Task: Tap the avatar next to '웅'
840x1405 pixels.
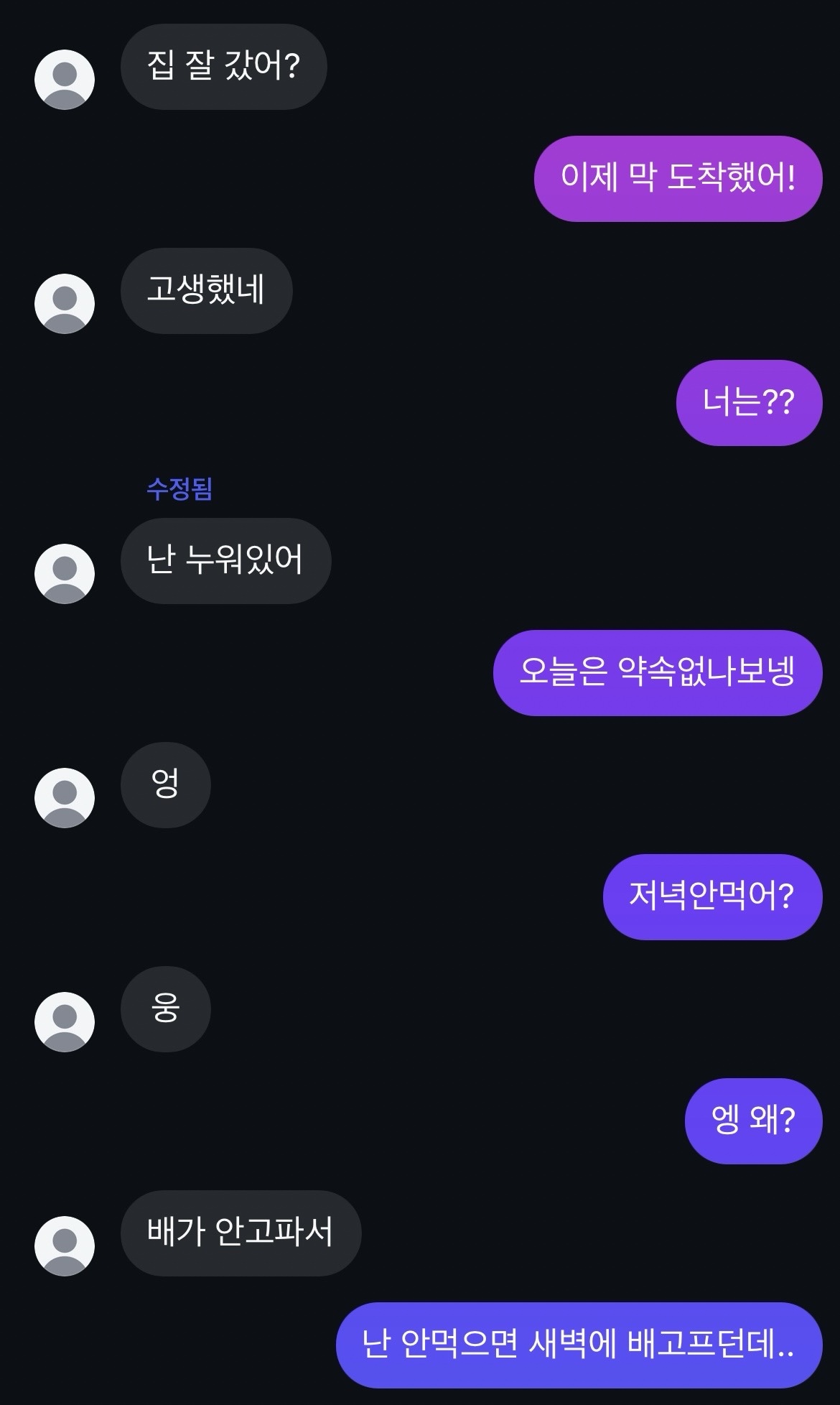Action: coord(65,1021)
